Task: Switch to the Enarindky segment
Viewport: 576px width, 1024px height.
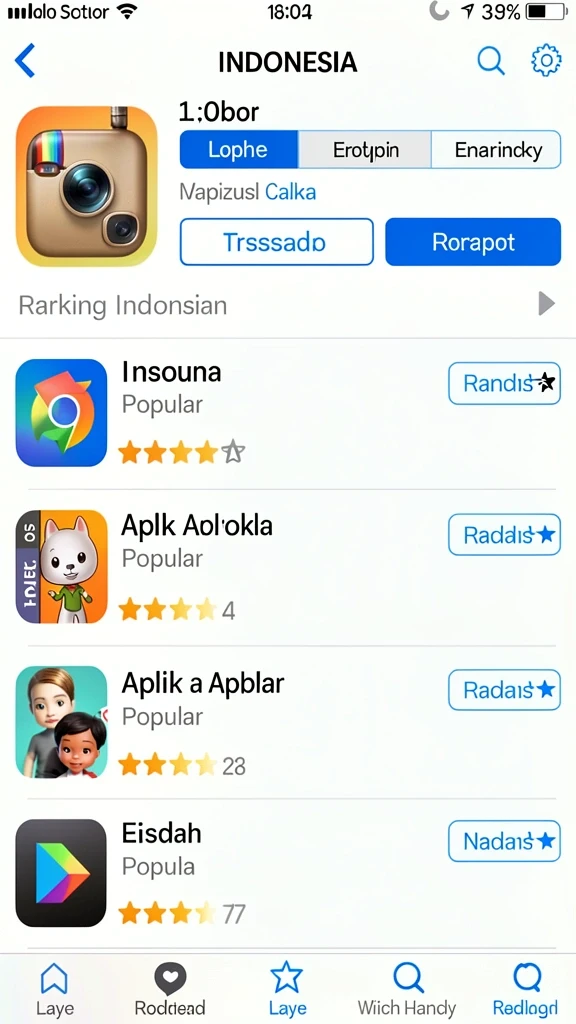Action: pyautogui.click(x=496, y=150)
